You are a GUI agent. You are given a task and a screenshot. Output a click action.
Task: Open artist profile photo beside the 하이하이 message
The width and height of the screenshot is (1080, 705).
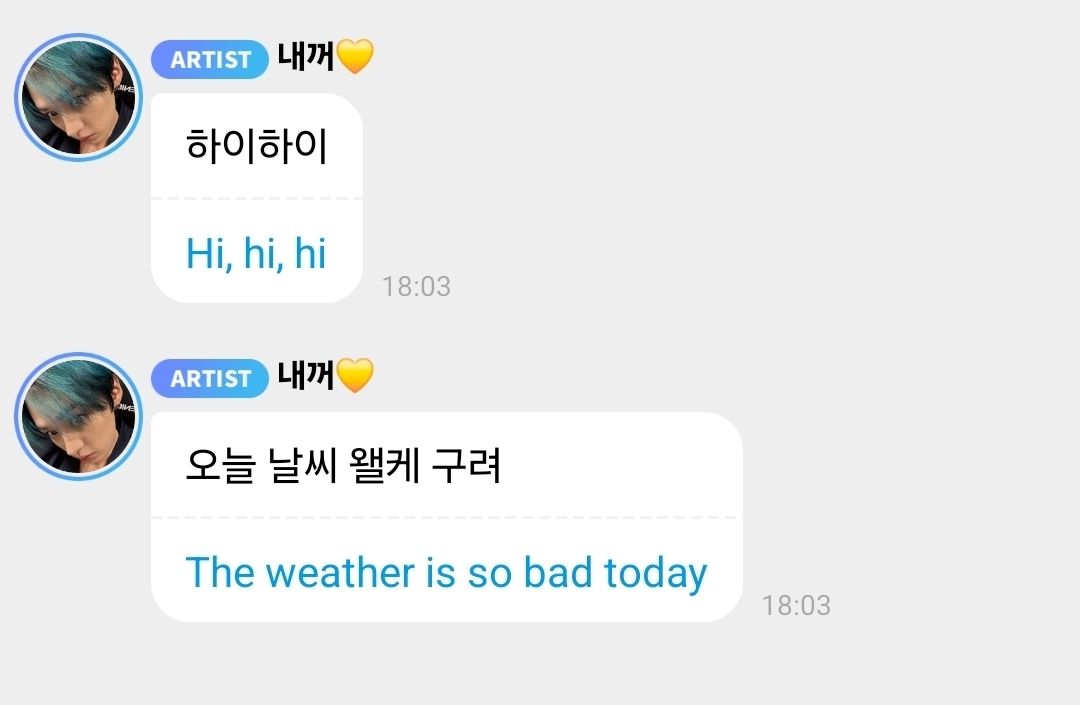78,98
